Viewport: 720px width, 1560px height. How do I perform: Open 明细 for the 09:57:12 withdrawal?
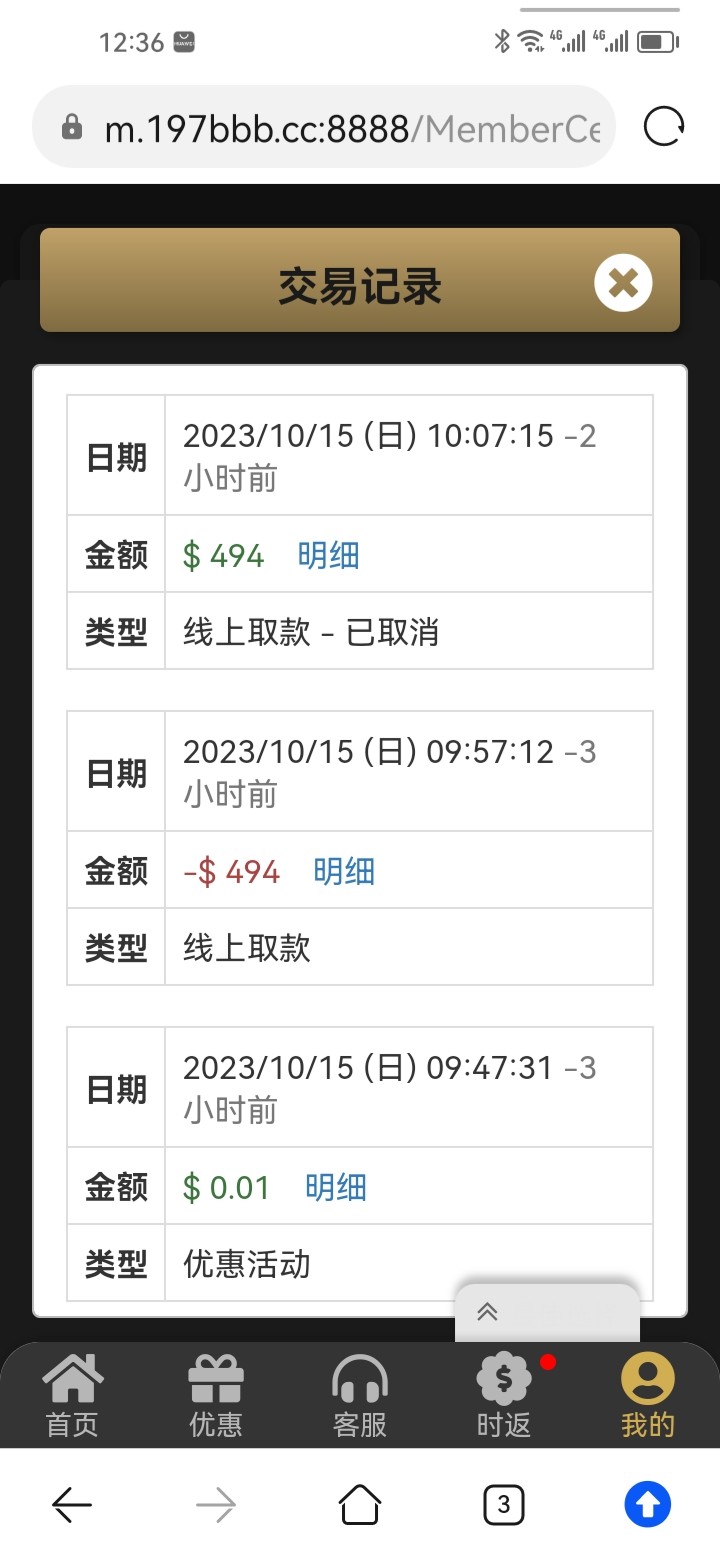point(344,872)
